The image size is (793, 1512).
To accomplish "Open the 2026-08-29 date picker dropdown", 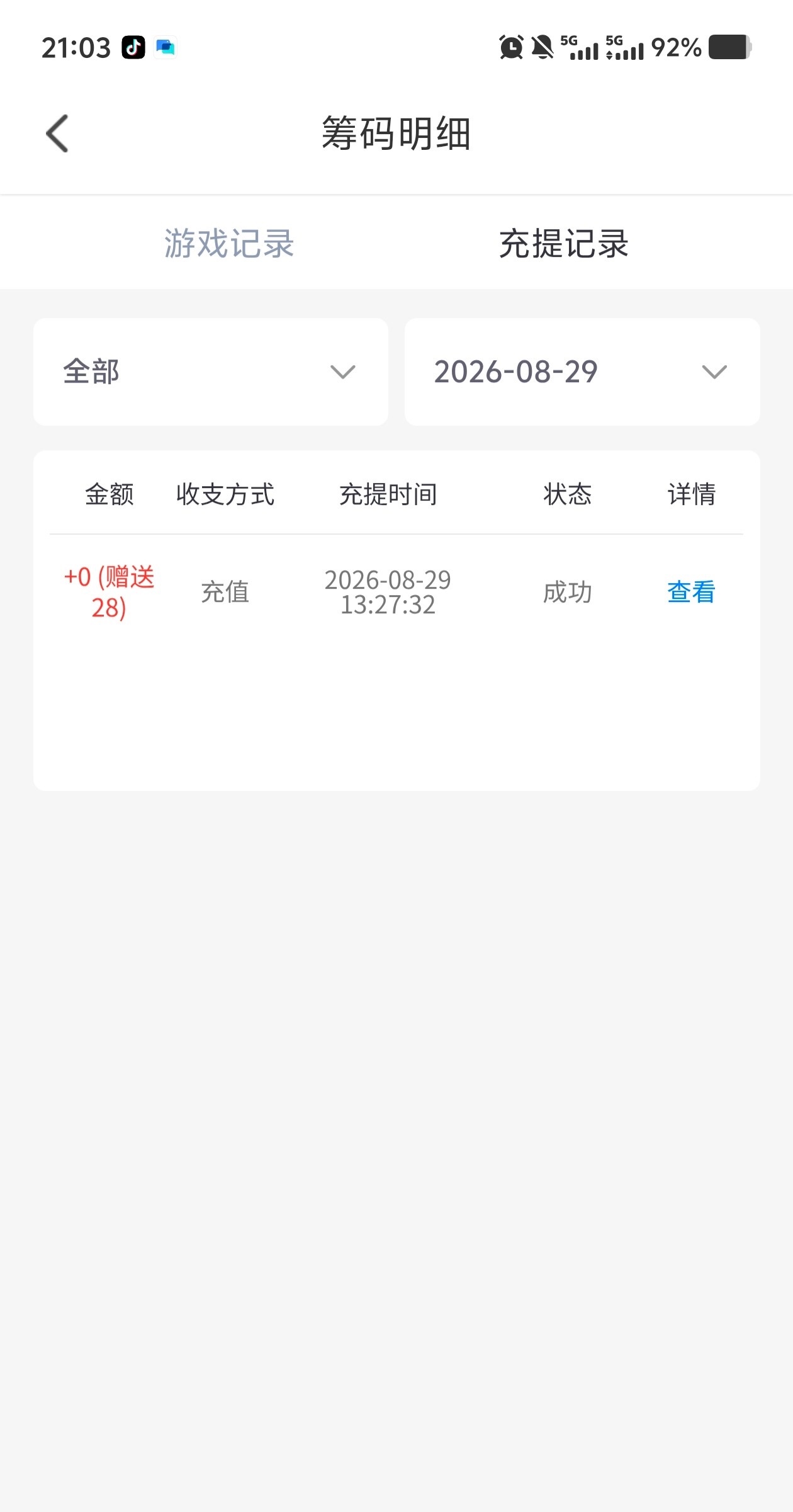I will click(582, 372).
